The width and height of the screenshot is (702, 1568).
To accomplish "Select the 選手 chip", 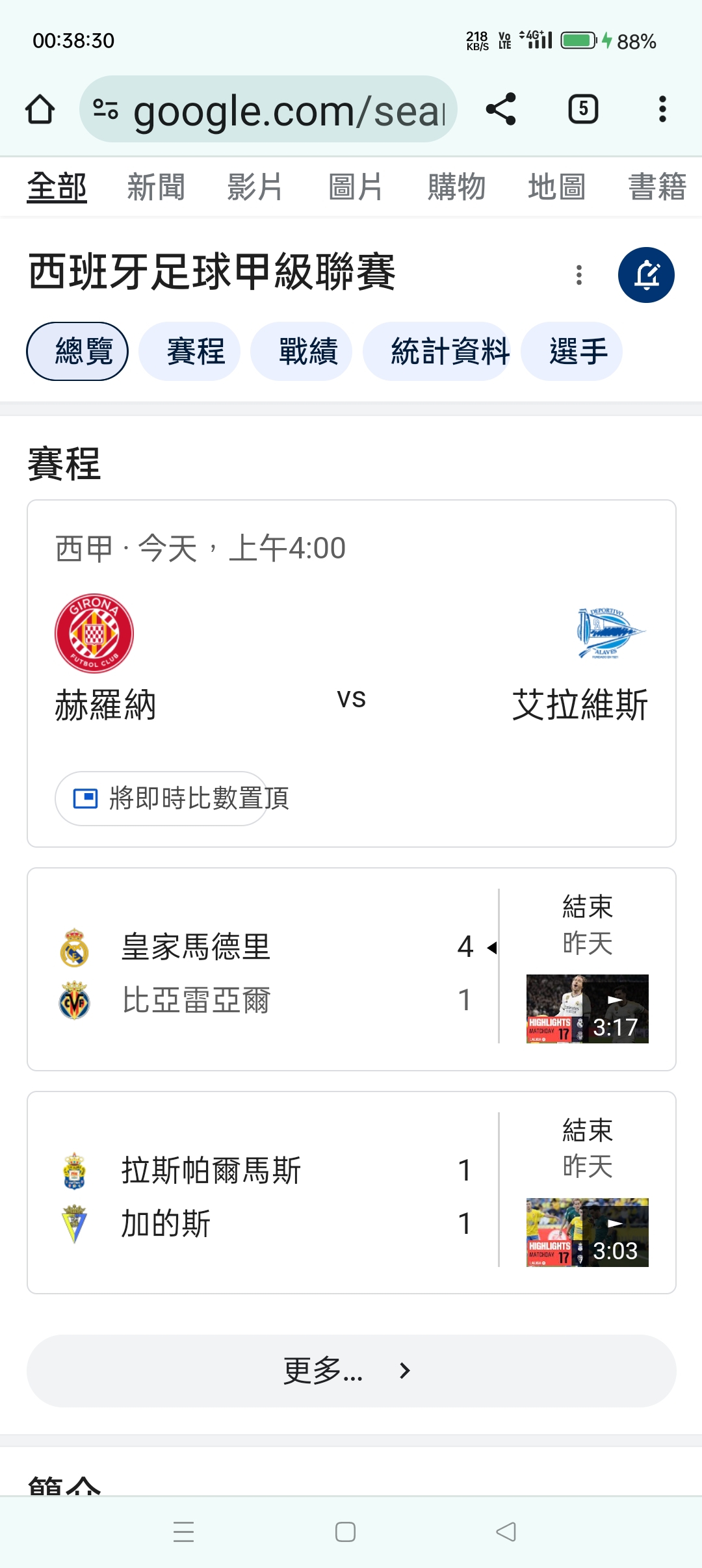I will pos(578,352).
